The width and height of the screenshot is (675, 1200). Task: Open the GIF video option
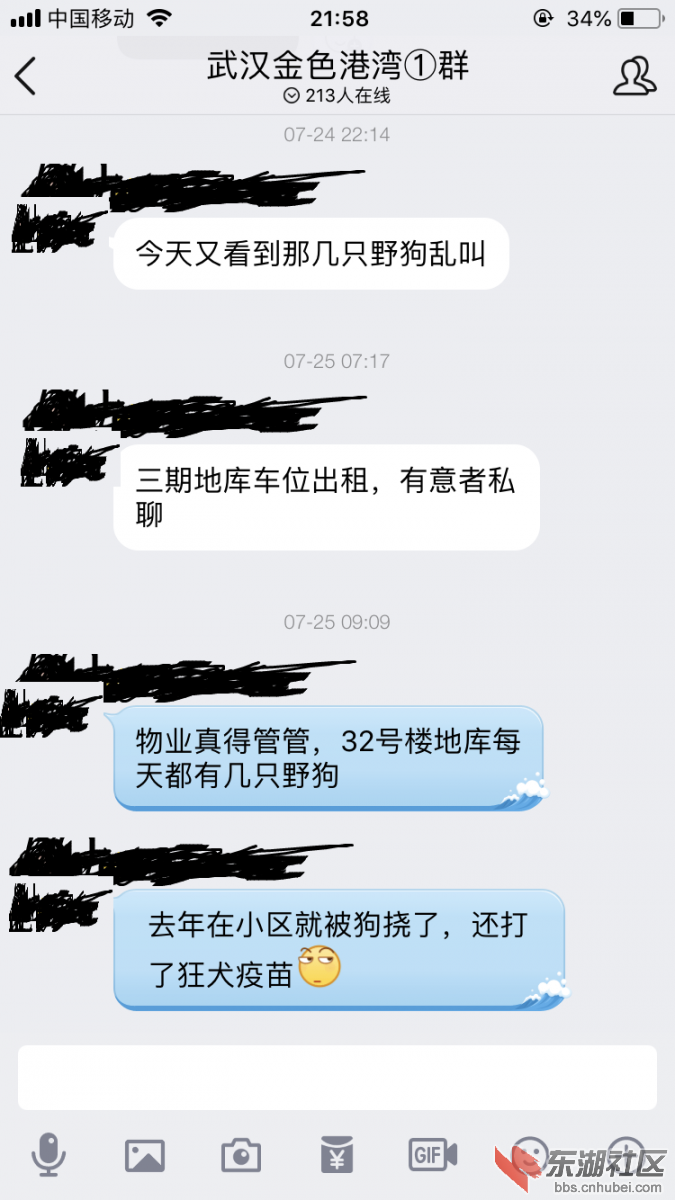coord(433,1155)
